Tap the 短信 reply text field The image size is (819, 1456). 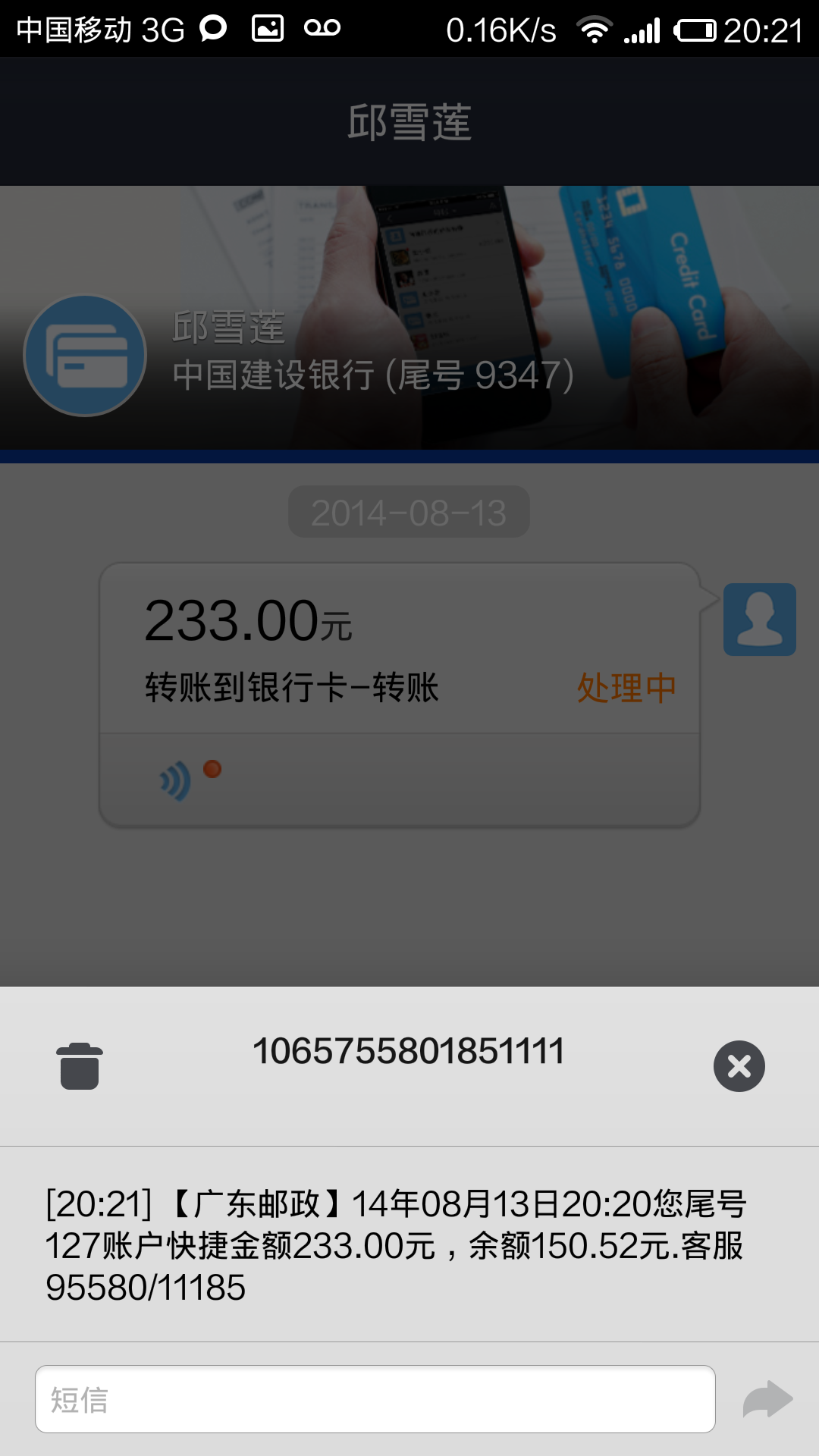tap(375, 1399)
